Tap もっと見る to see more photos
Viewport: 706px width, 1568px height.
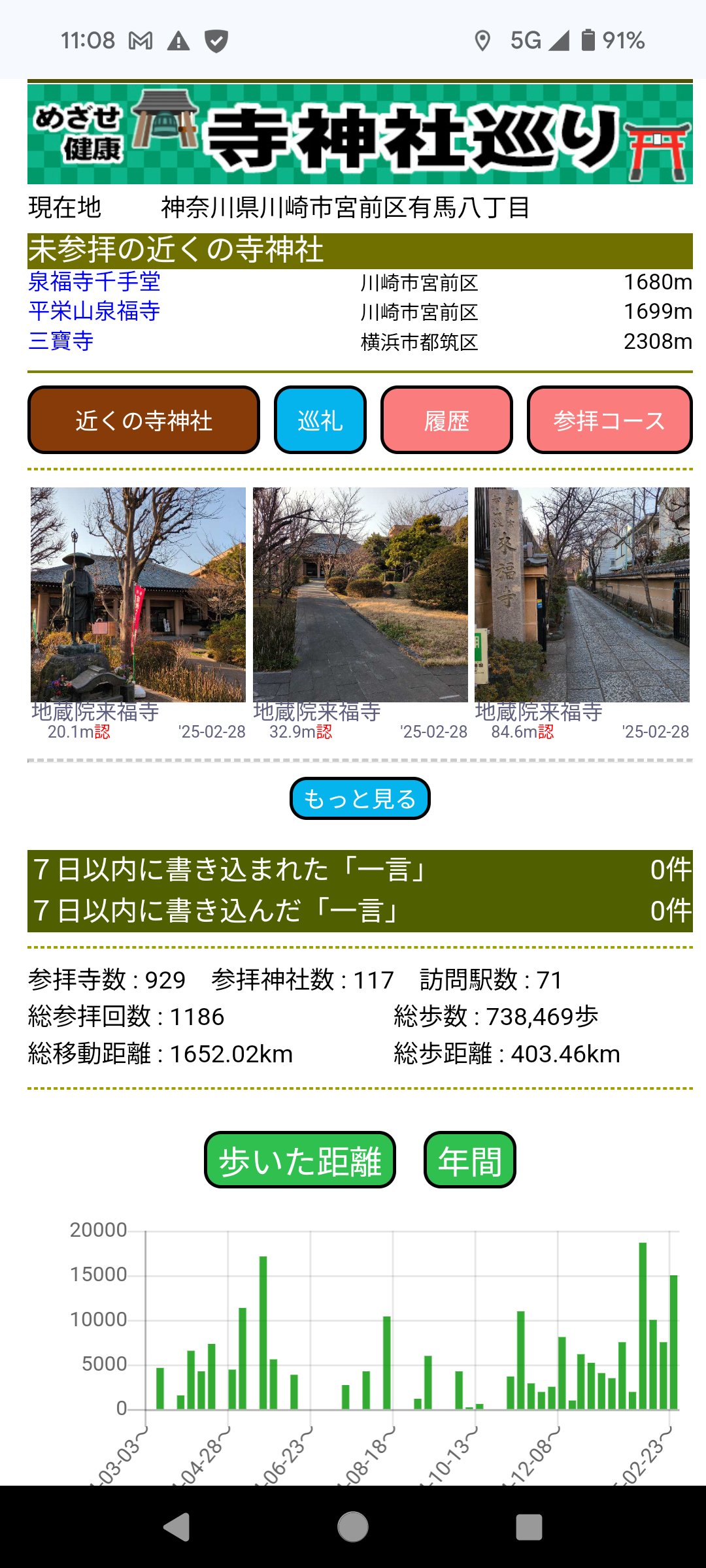[x=360, y=798]
